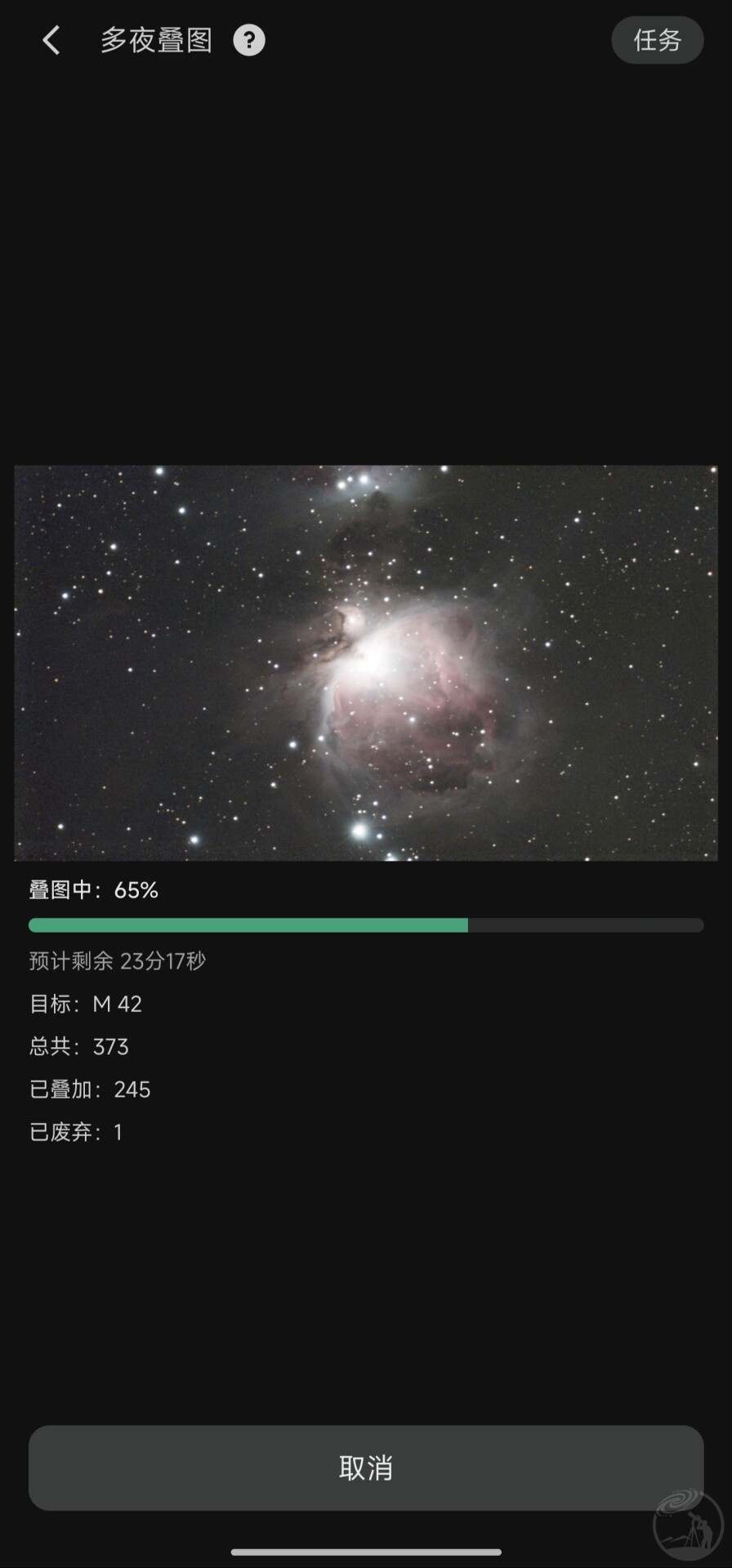Screen dimensions: 732x1568
Task: Open the 任务 tasks list
Action: click(657, 40)
